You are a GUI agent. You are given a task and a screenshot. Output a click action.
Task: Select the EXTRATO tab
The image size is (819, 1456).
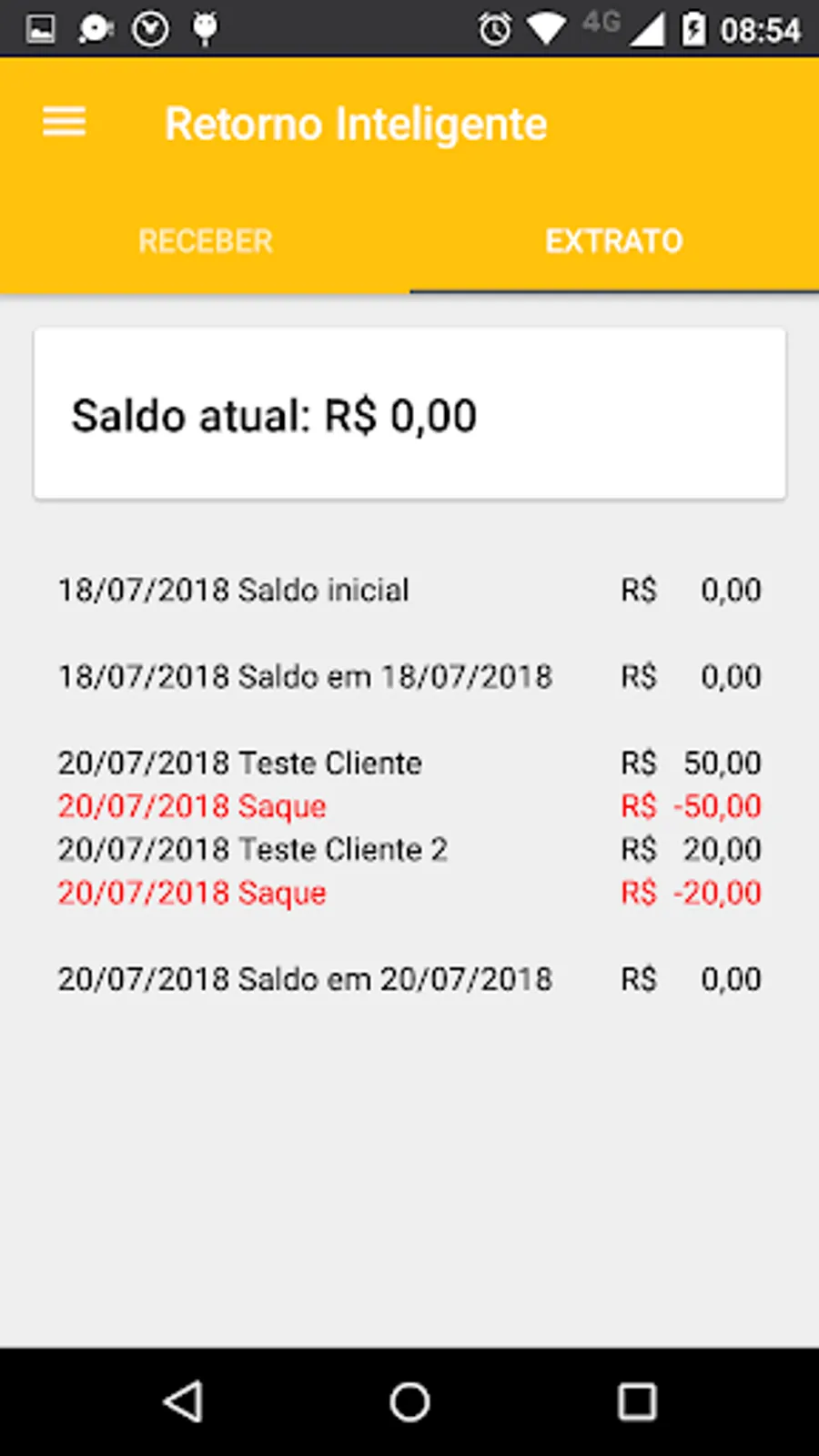pos(613,241)
